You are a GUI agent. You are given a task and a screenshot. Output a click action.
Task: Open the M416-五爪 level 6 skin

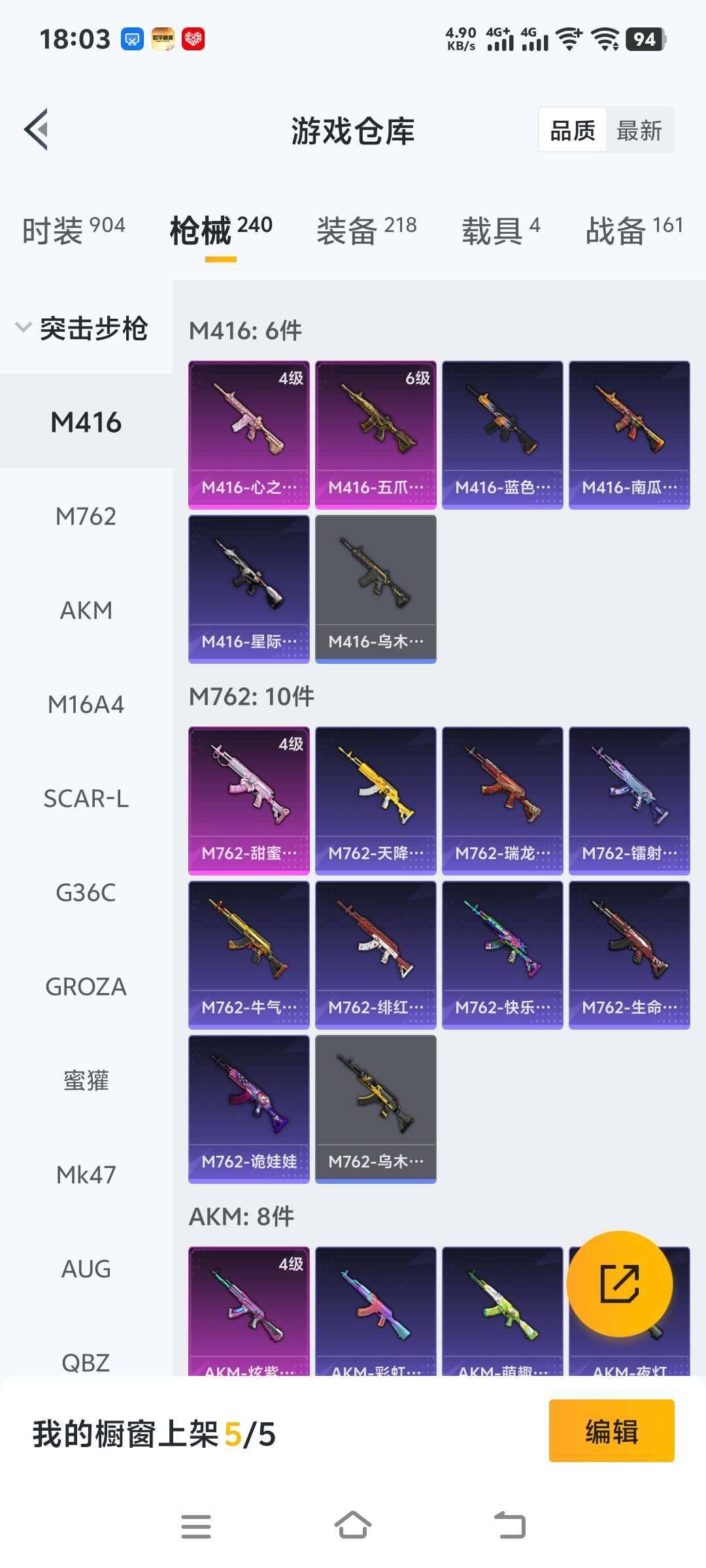375,434
